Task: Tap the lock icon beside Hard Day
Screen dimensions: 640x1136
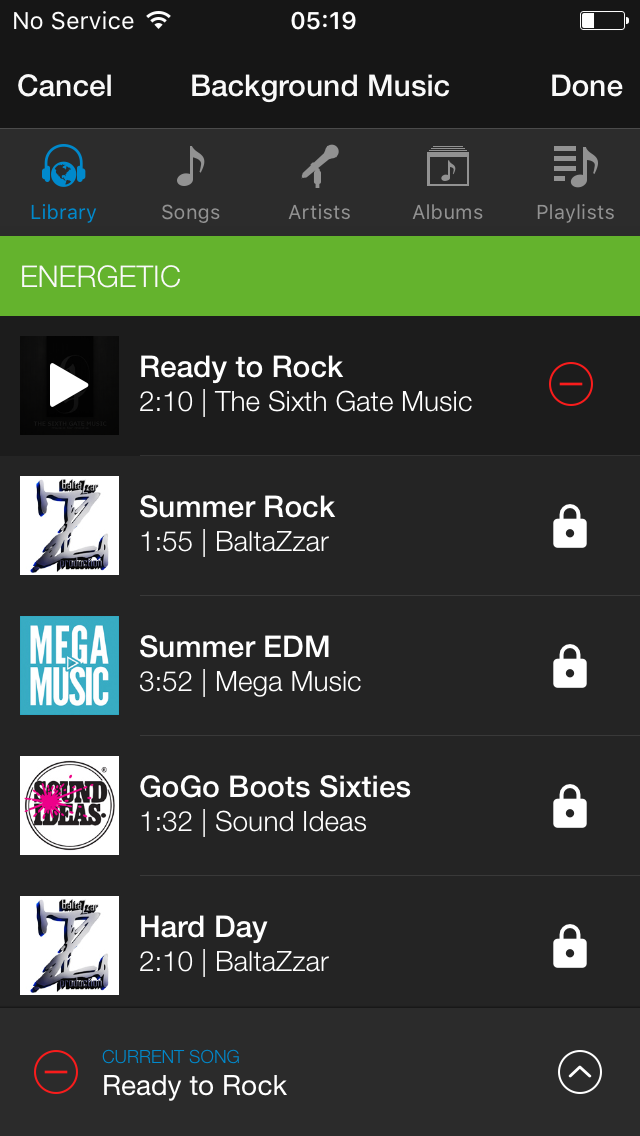Action: tap(570, 946)
